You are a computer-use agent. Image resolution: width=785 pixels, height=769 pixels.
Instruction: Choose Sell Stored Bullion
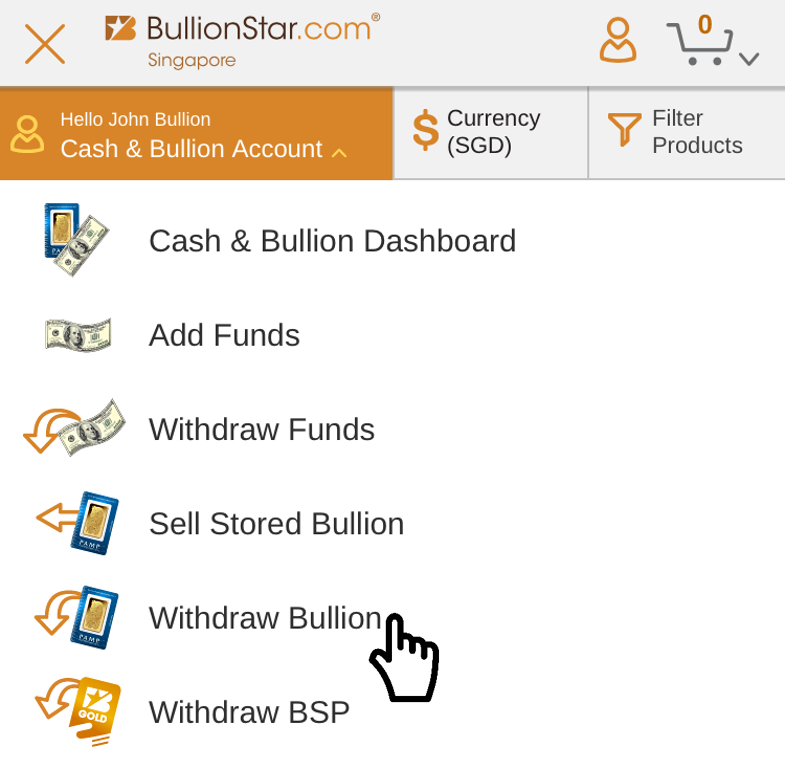pos(276,524)
